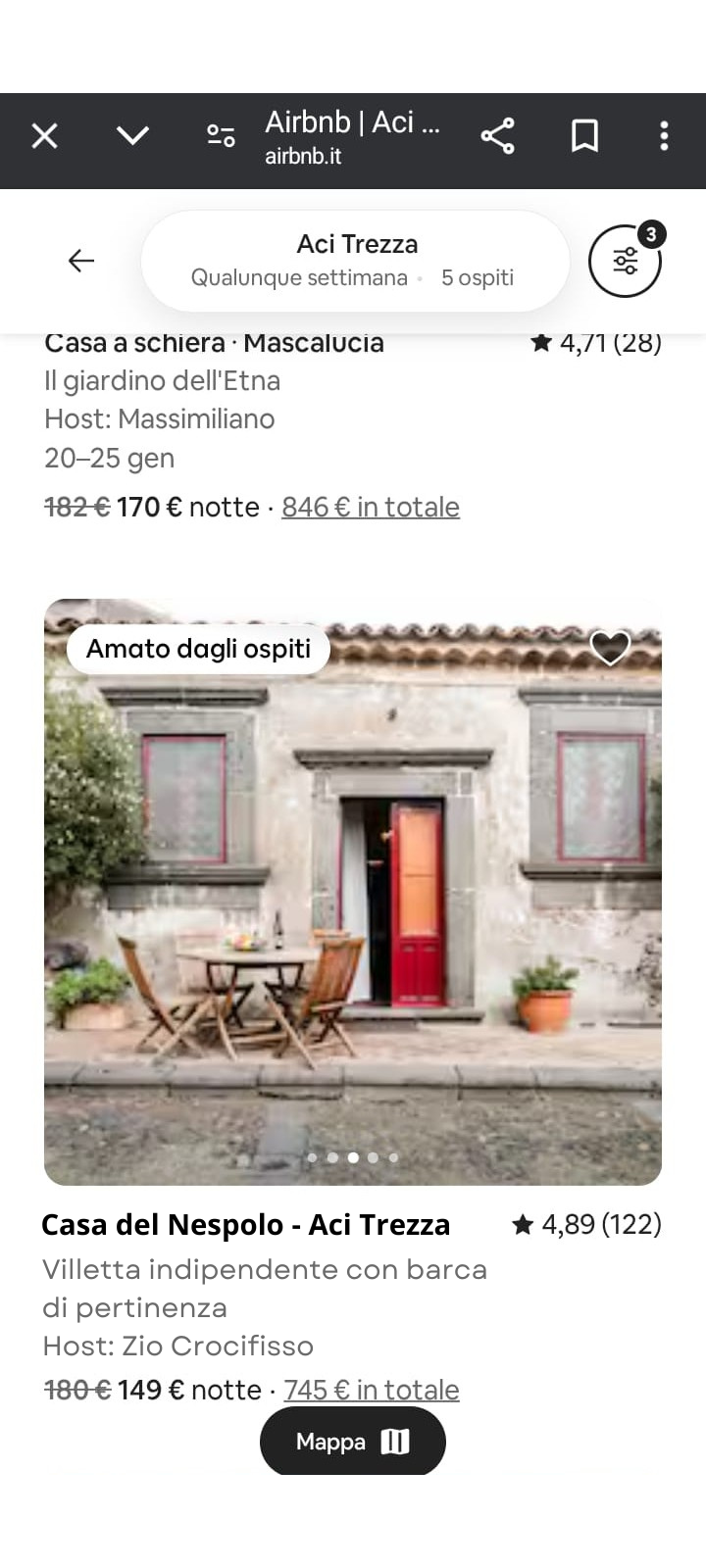Show listings on Mappa
Screen dimensions: 706x1568
(353, 1442)
